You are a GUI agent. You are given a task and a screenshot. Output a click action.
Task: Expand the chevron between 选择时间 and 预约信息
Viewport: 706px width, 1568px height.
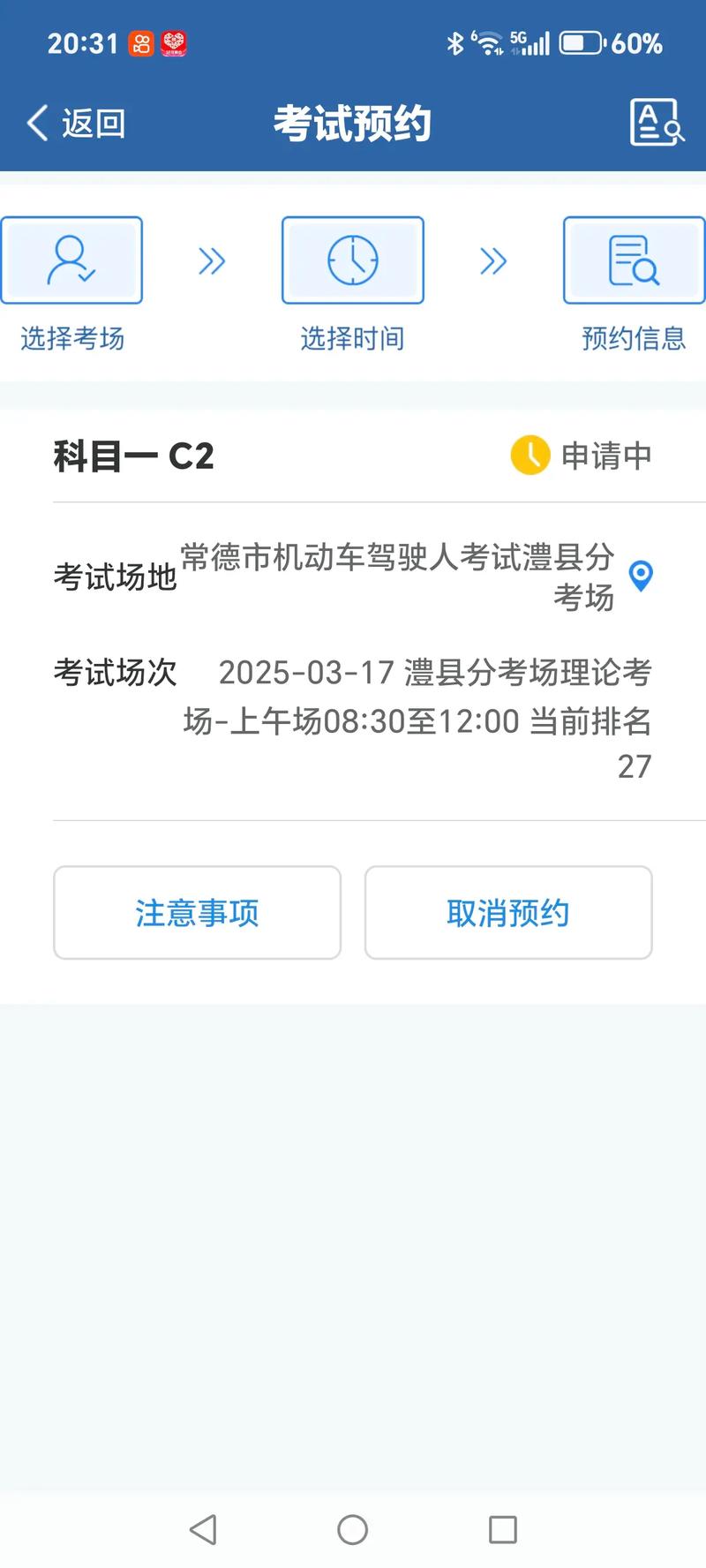(494, 259)
